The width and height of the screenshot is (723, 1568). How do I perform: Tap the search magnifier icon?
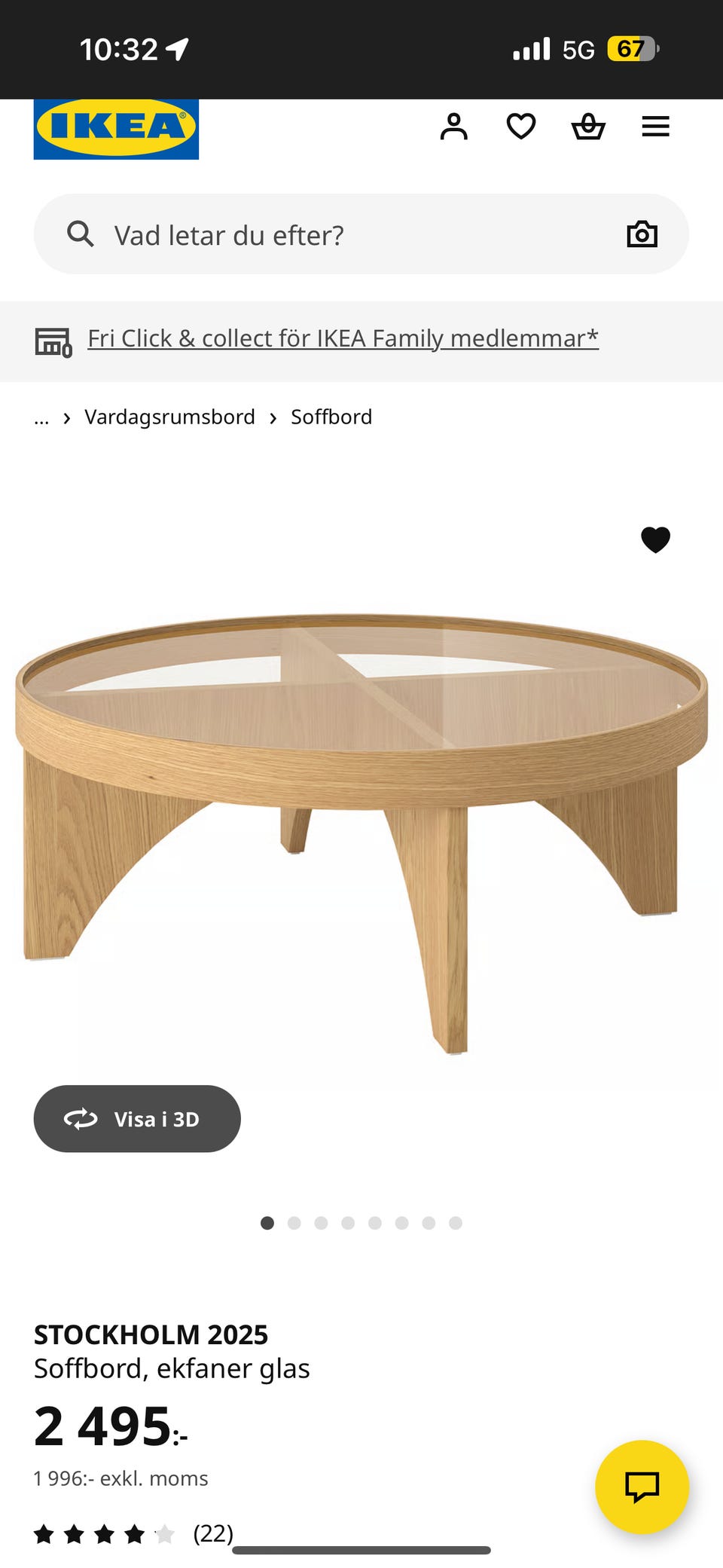click(x=80, y=234)
